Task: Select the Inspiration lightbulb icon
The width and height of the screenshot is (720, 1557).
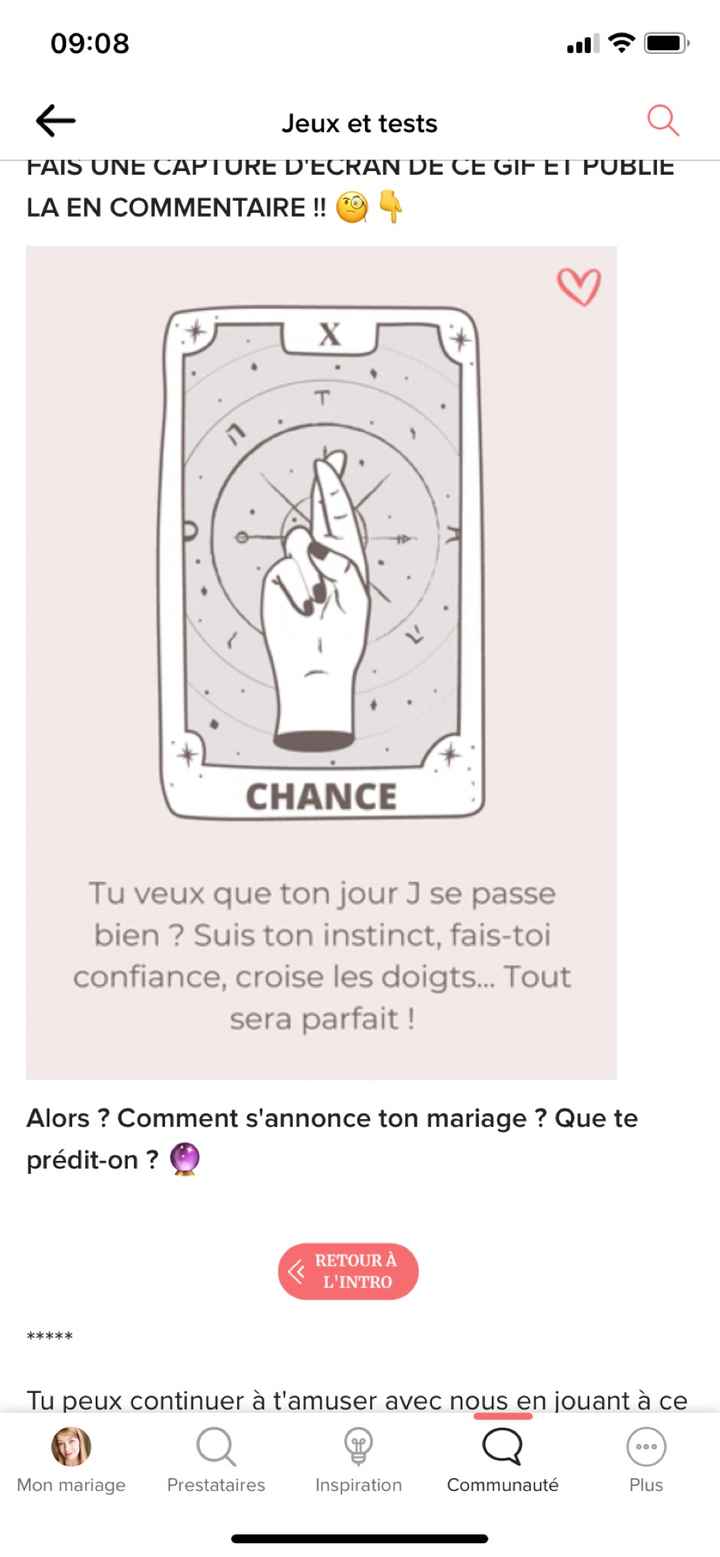Action: click(x=359, y=1446)
